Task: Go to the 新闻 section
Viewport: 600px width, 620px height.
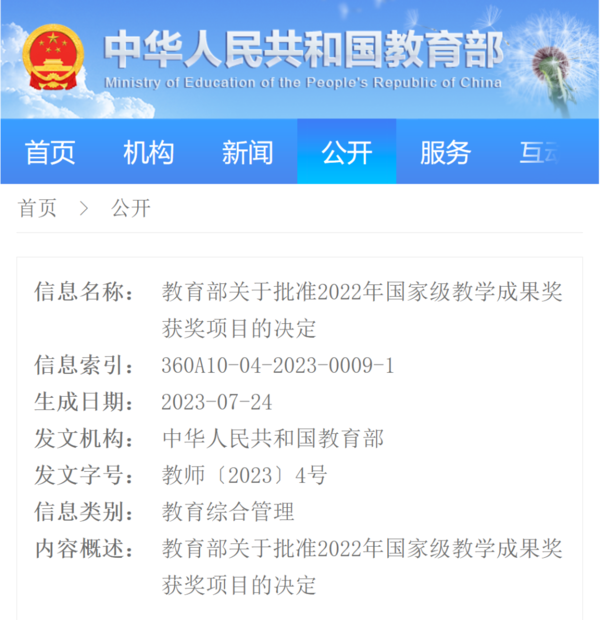Action: pos(247,153)
